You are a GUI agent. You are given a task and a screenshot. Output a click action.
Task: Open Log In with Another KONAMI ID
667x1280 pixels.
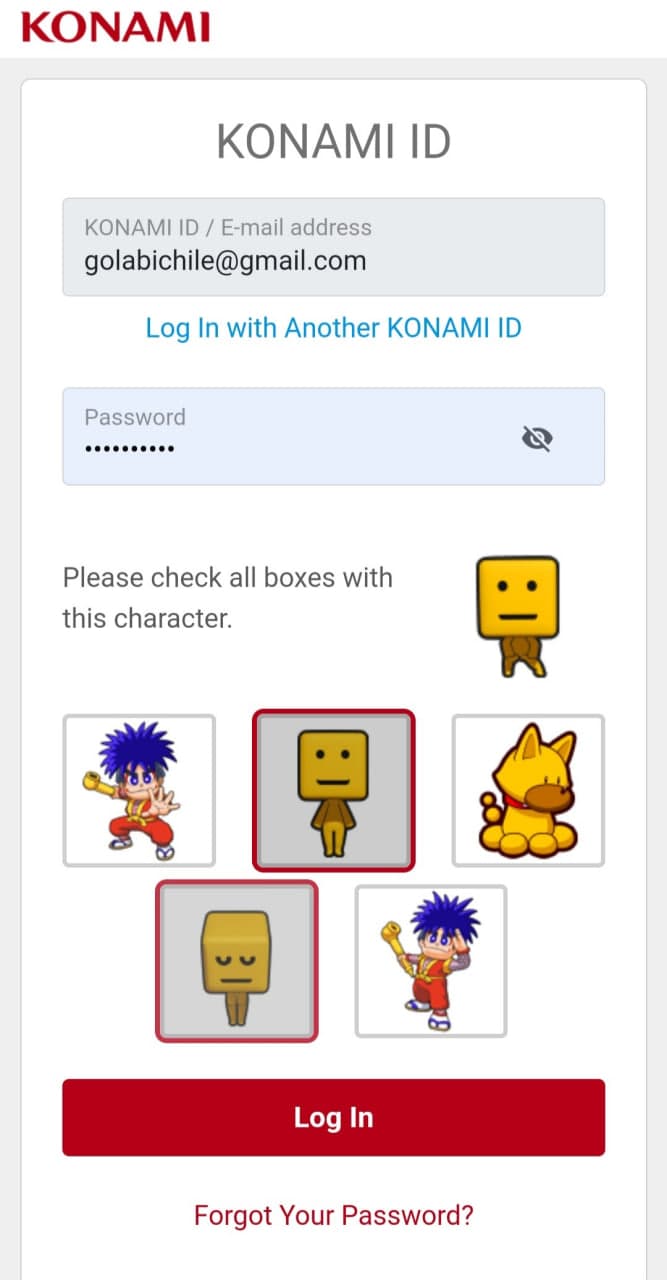click(x=333, y=328)
